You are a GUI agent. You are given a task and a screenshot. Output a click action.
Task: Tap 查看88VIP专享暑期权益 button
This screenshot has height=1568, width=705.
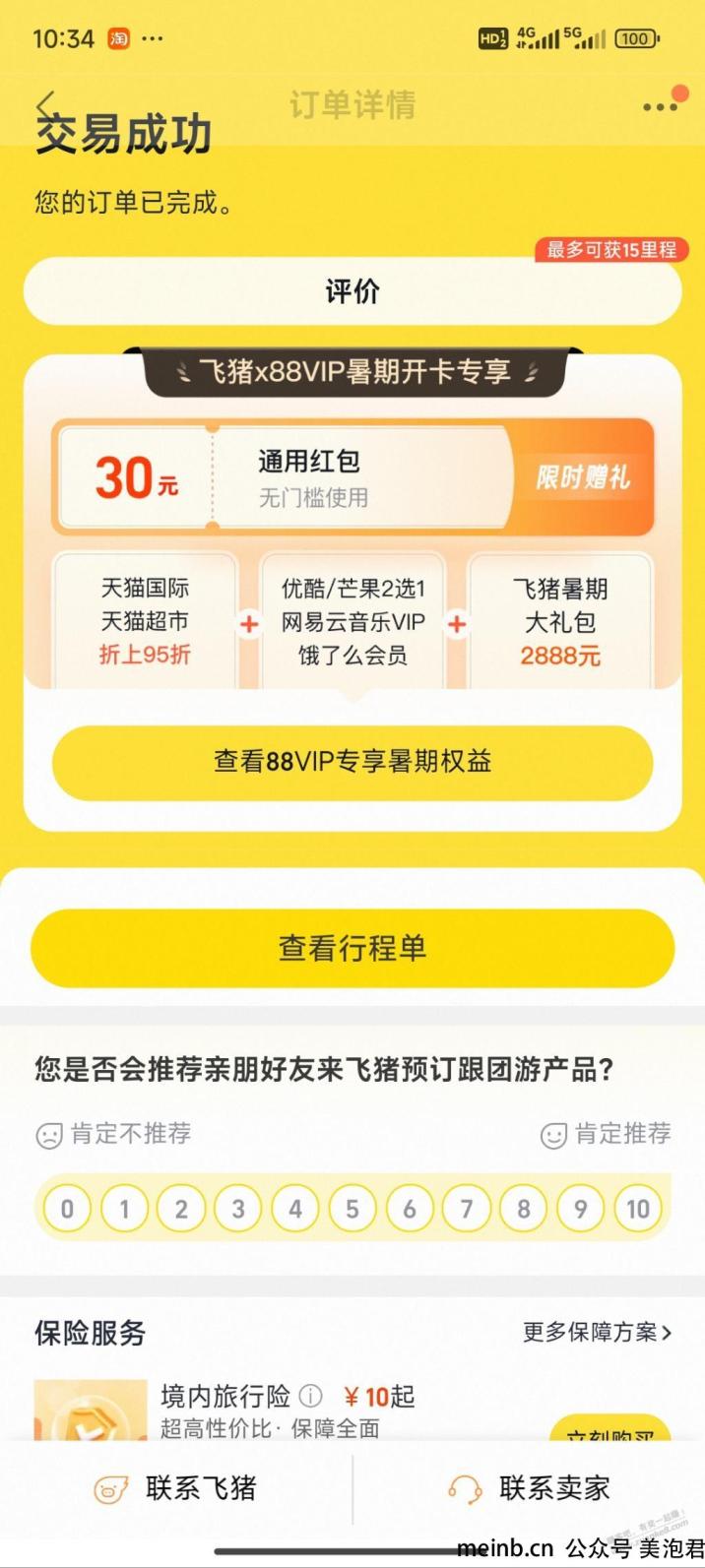point(352,762)
